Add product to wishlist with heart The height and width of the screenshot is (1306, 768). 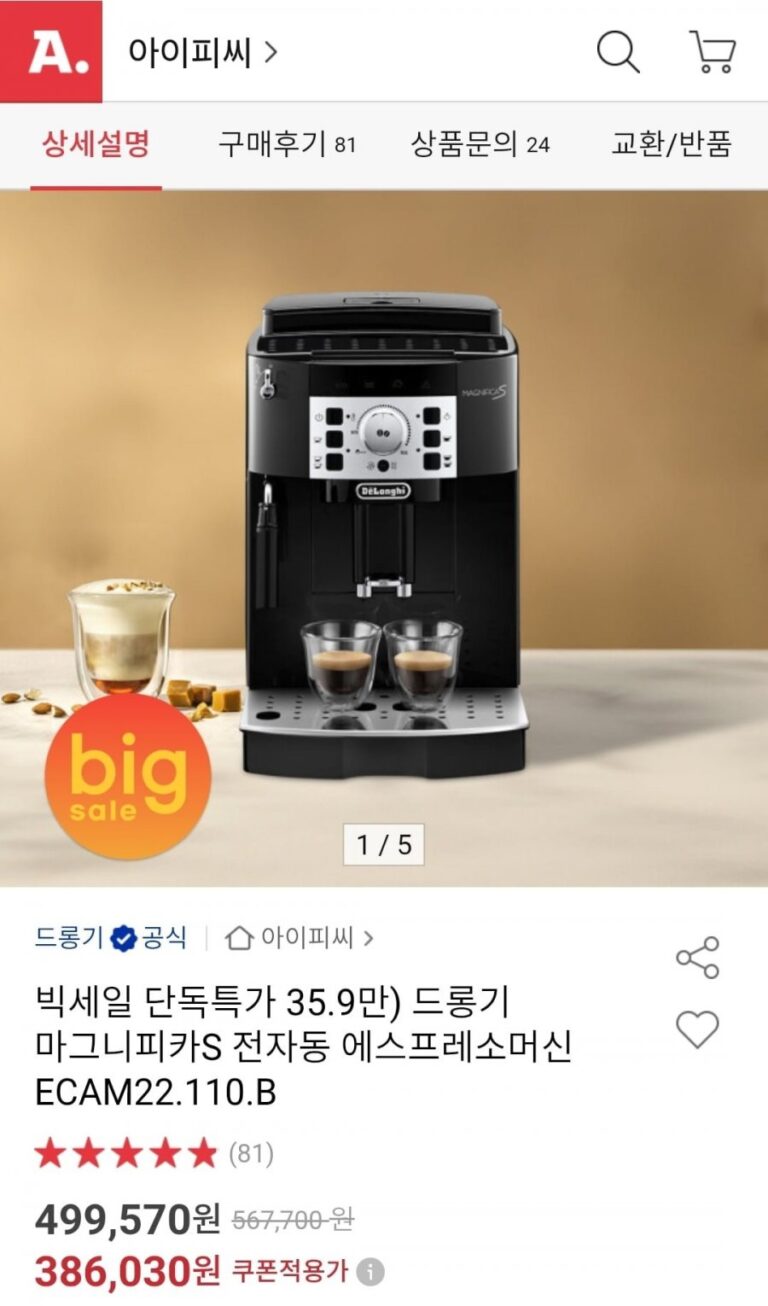click(697, 1029)
